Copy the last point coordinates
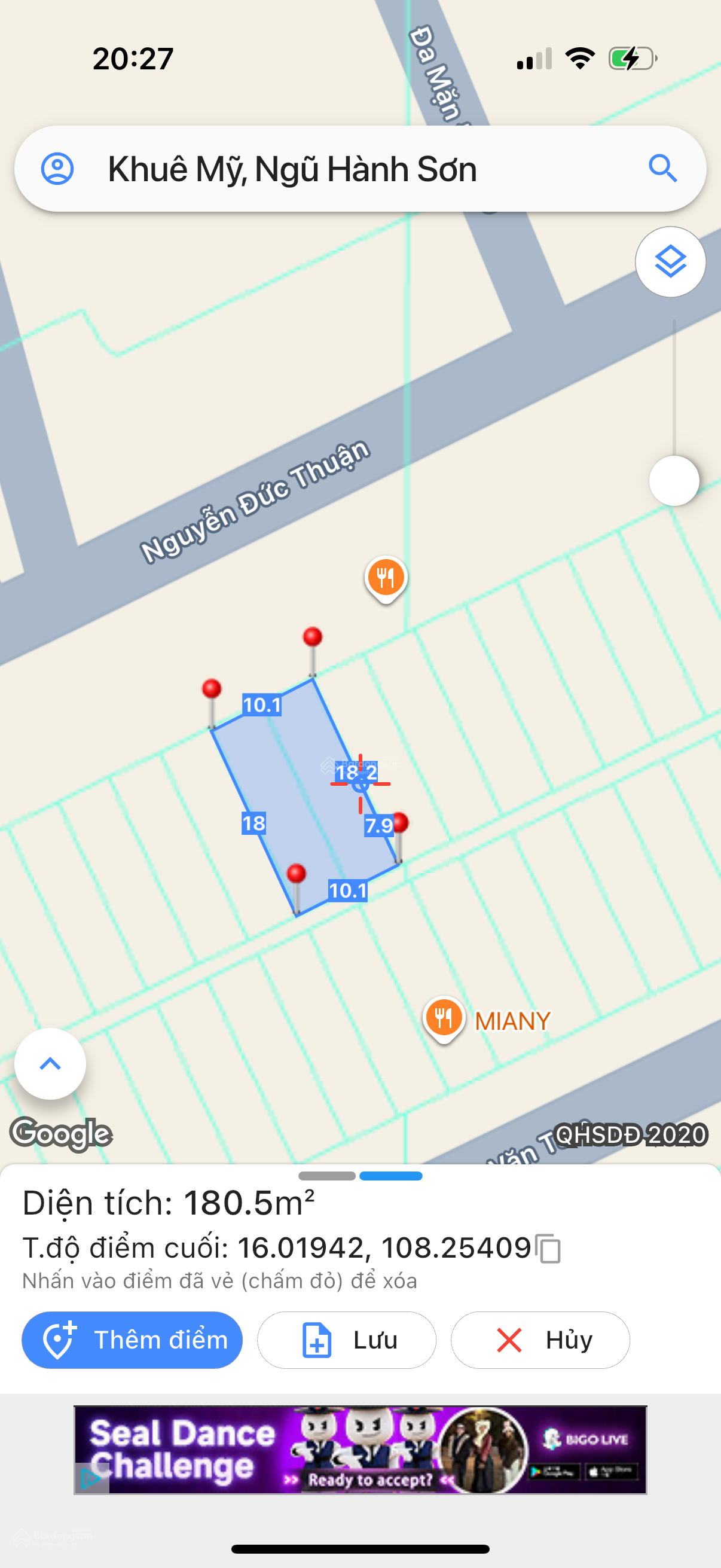This screenshot has height=1568, width=721. (x=549, y=1249)
